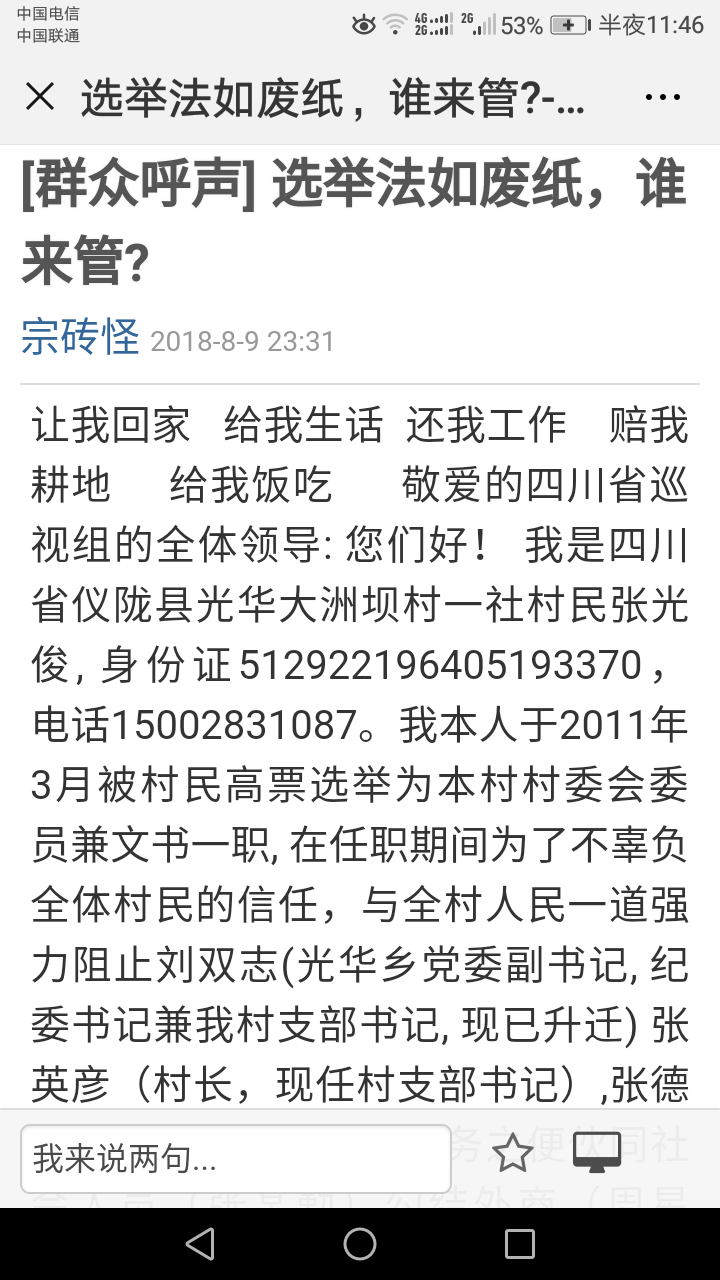Switch to desktop view with the monitor icon
Screen dimensions: 720x1280
tap(597, 1153)
